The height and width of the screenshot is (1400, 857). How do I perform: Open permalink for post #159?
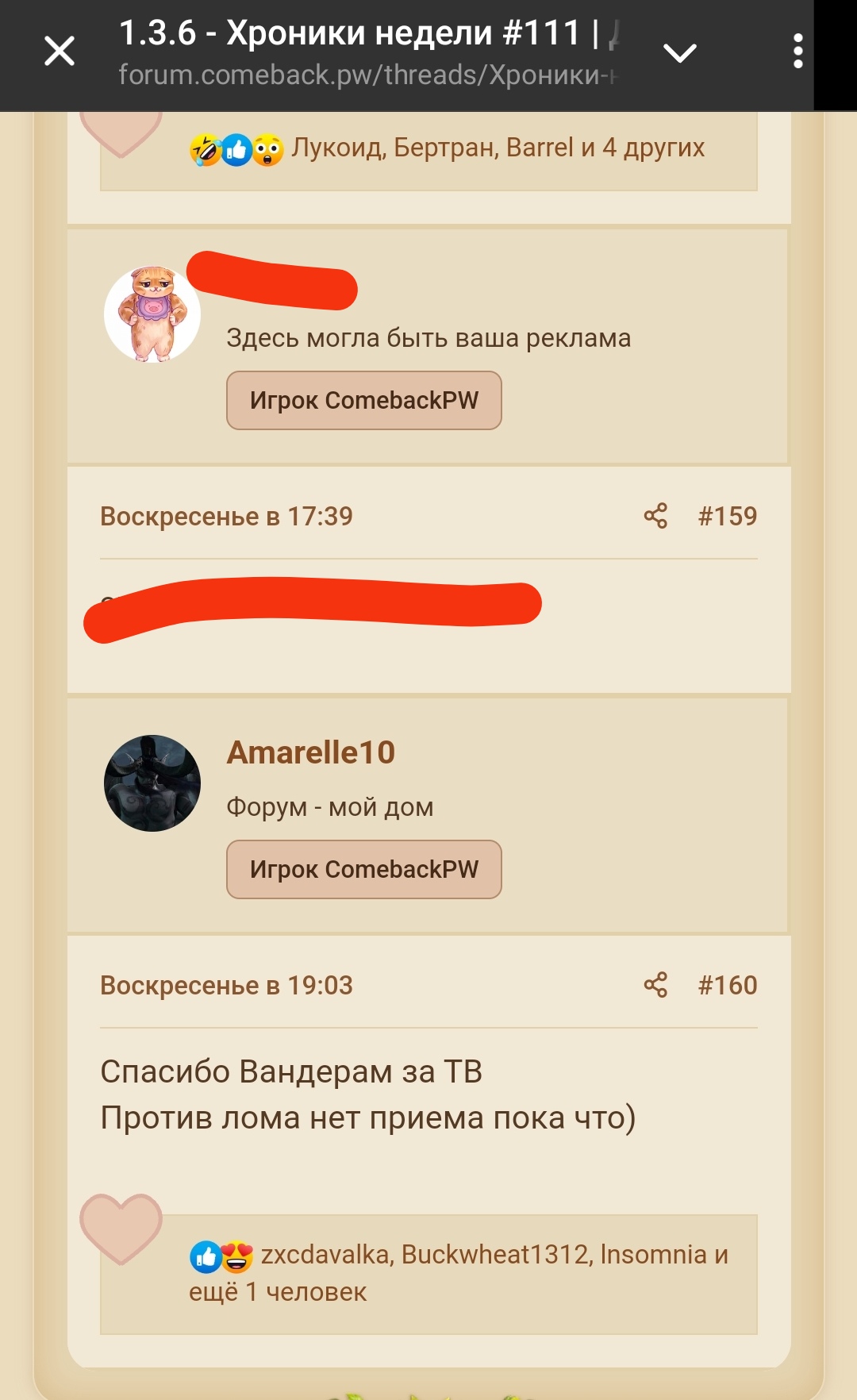727,516
